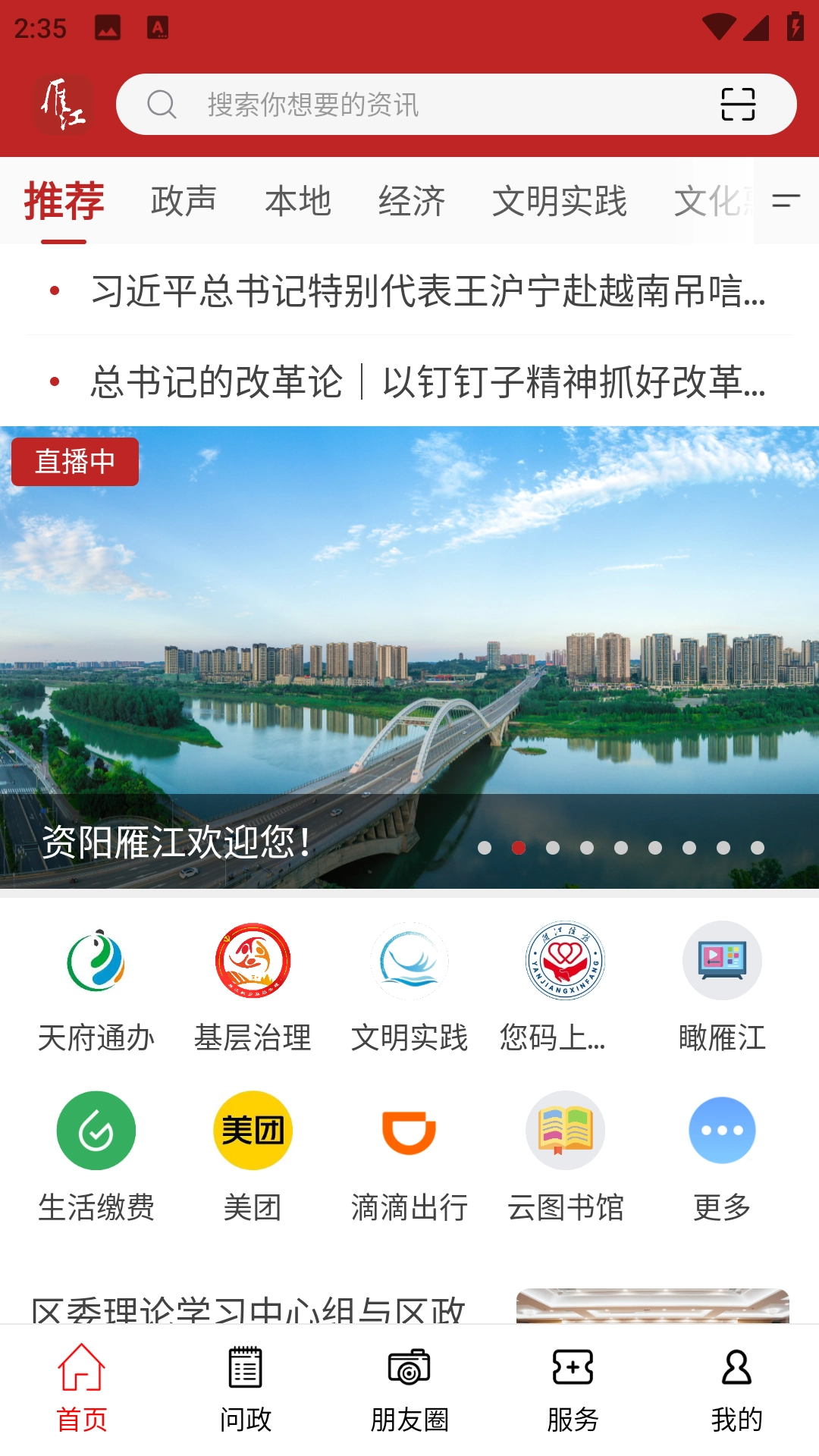Tap the search field for news
The height and width of the screenshot is (1456, 819).
pos(425,105)
